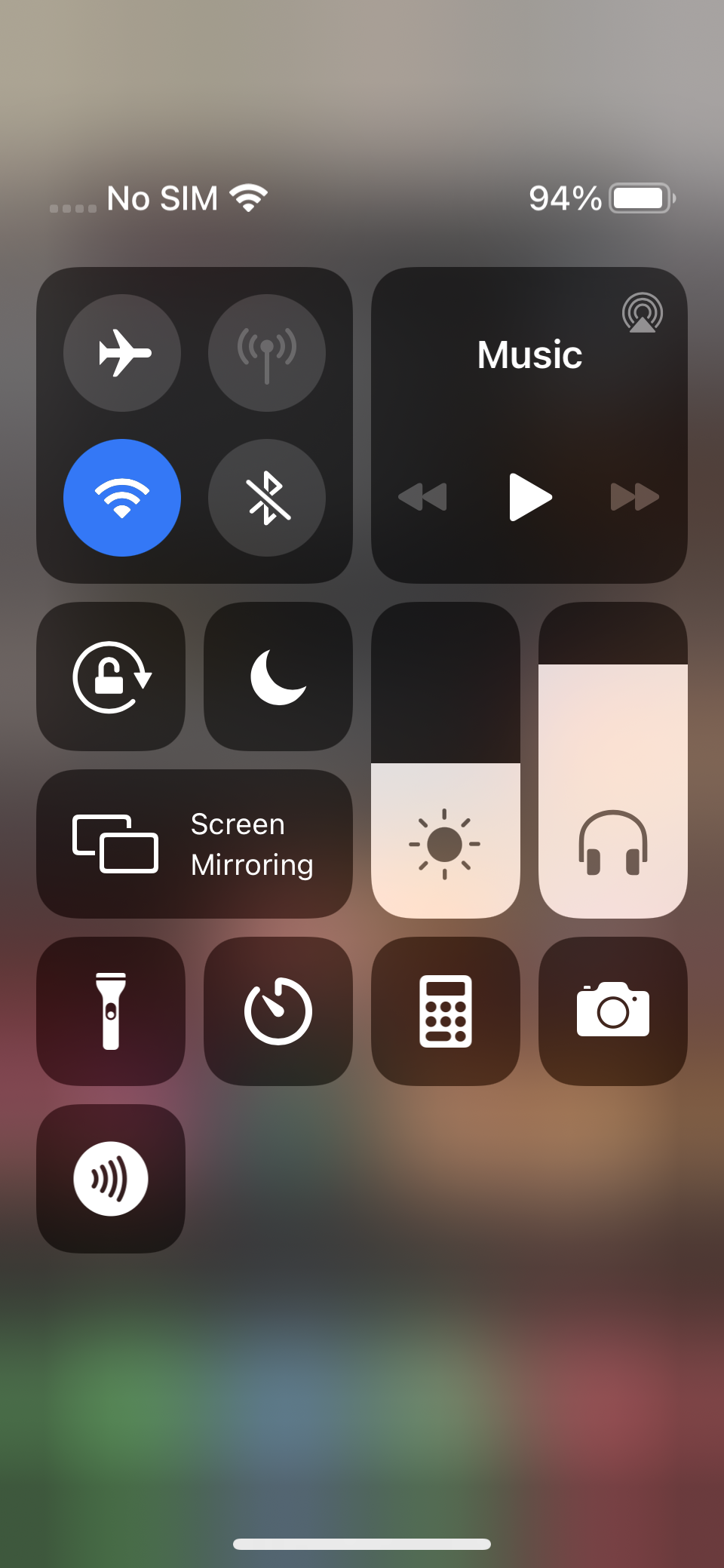The height and width of the screenshot is (1568, 724).
Task: Launch the Camera
Action: point(612,1011)
